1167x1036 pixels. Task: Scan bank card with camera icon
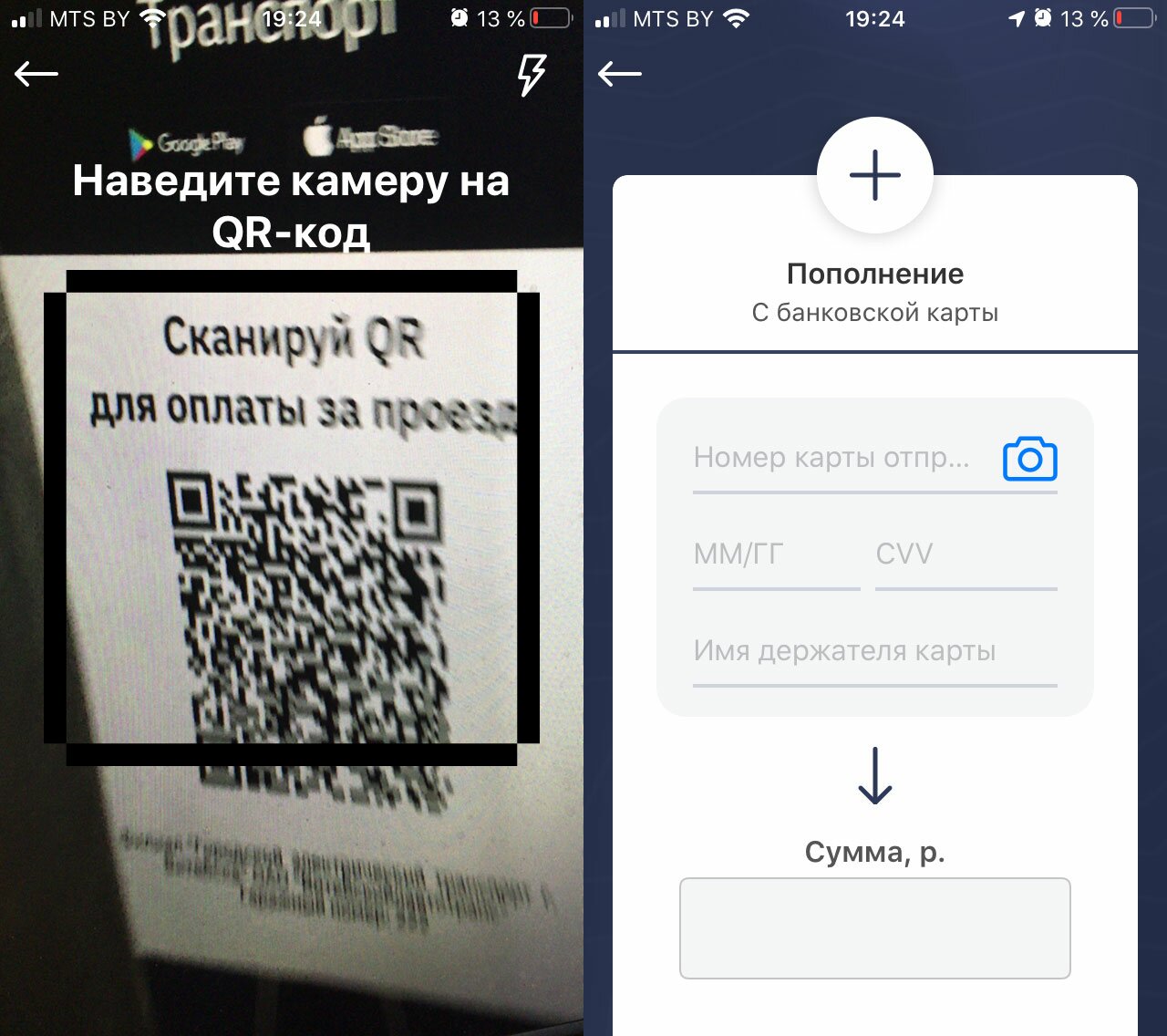tap(1029, 459)
